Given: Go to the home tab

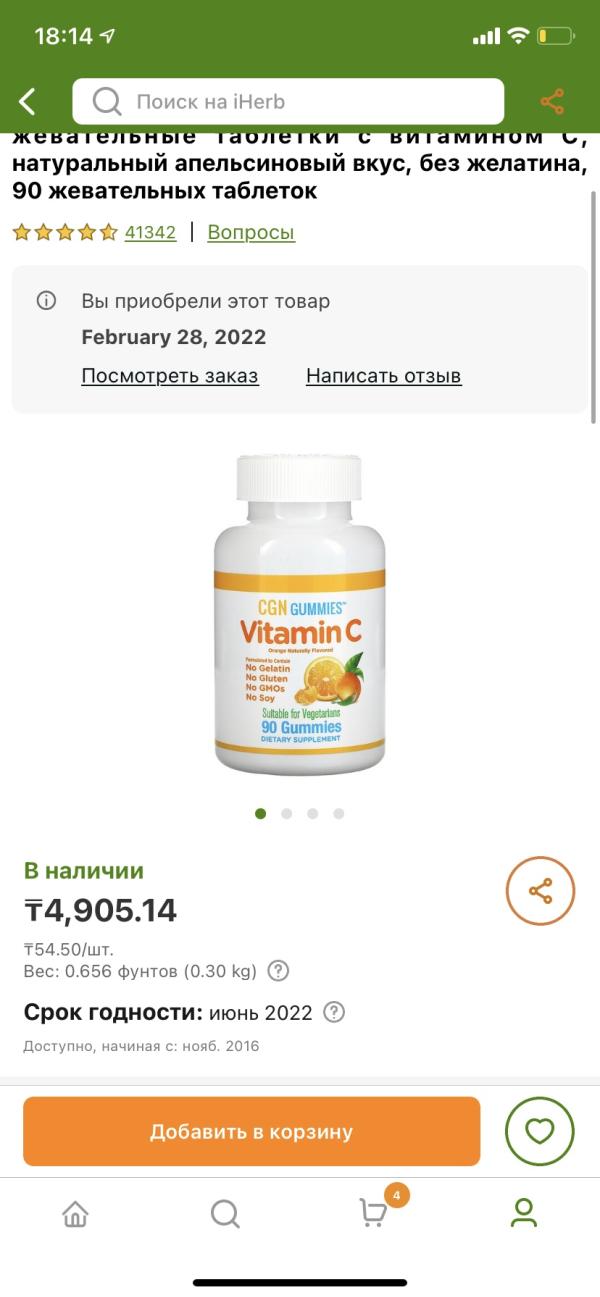Looking at the screenshot, I should (75, 1214).
